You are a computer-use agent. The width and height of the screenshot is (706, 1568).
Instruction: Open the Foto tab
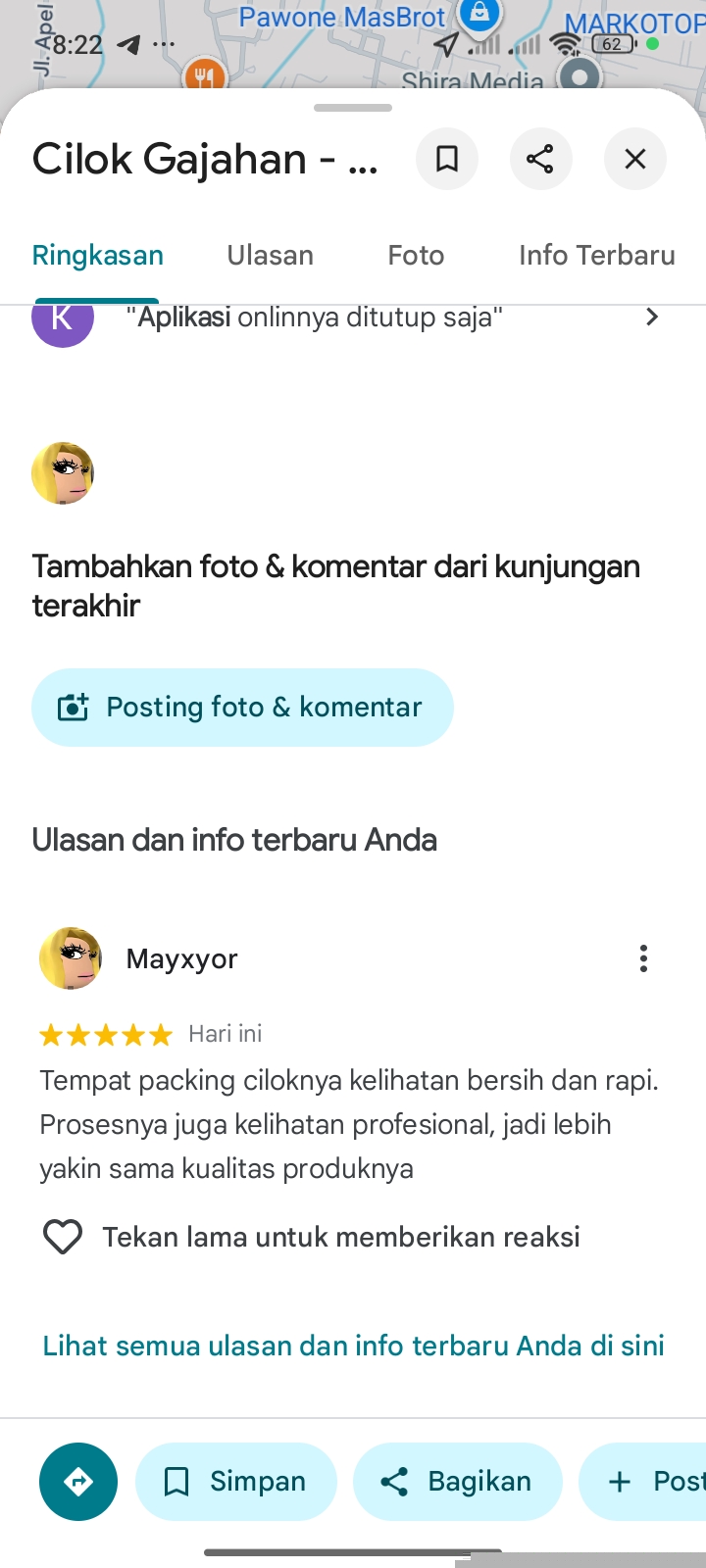click(416, 256)
